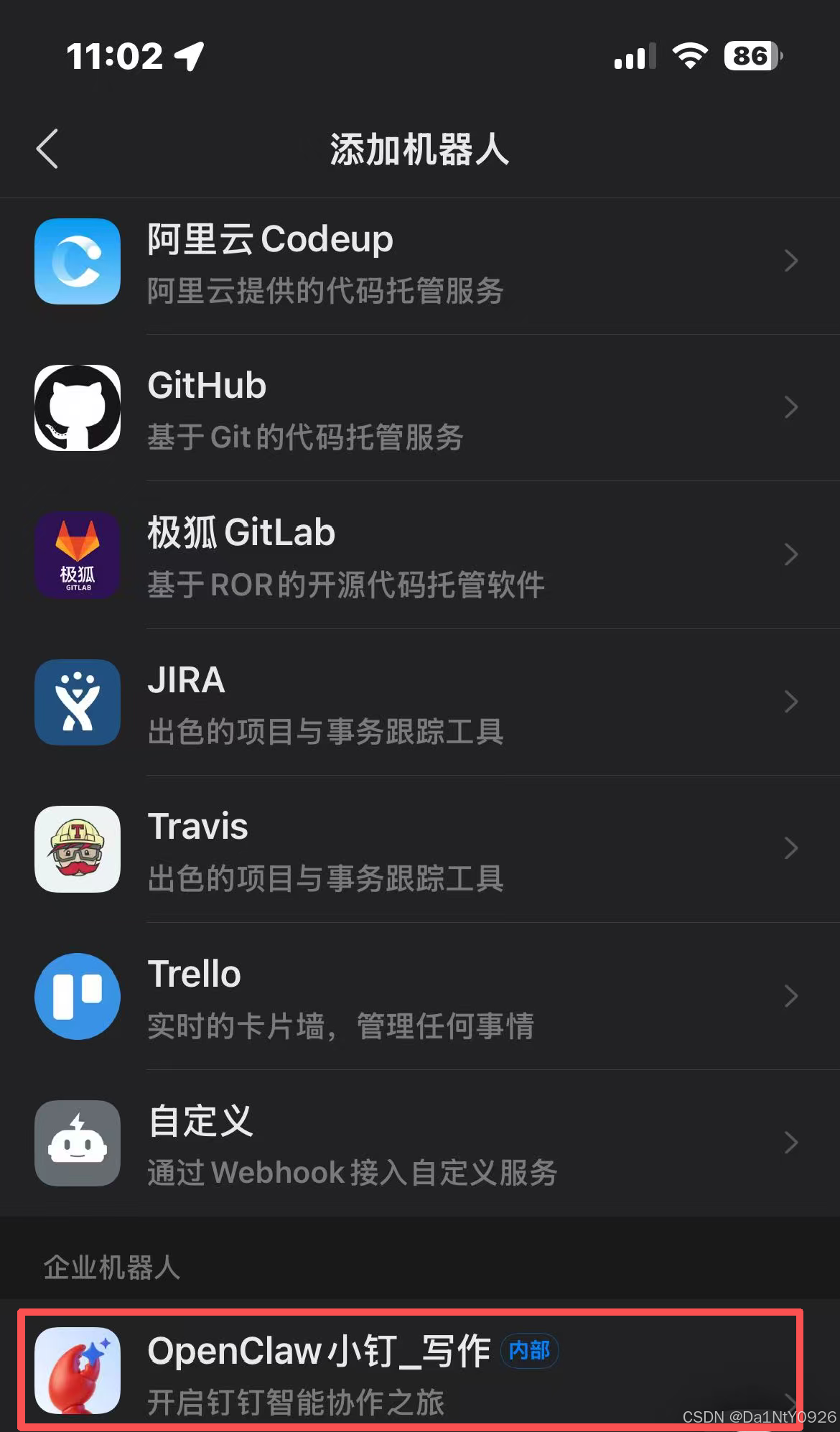
Task: Open the Travis robot icon
Action: point(77,850)
